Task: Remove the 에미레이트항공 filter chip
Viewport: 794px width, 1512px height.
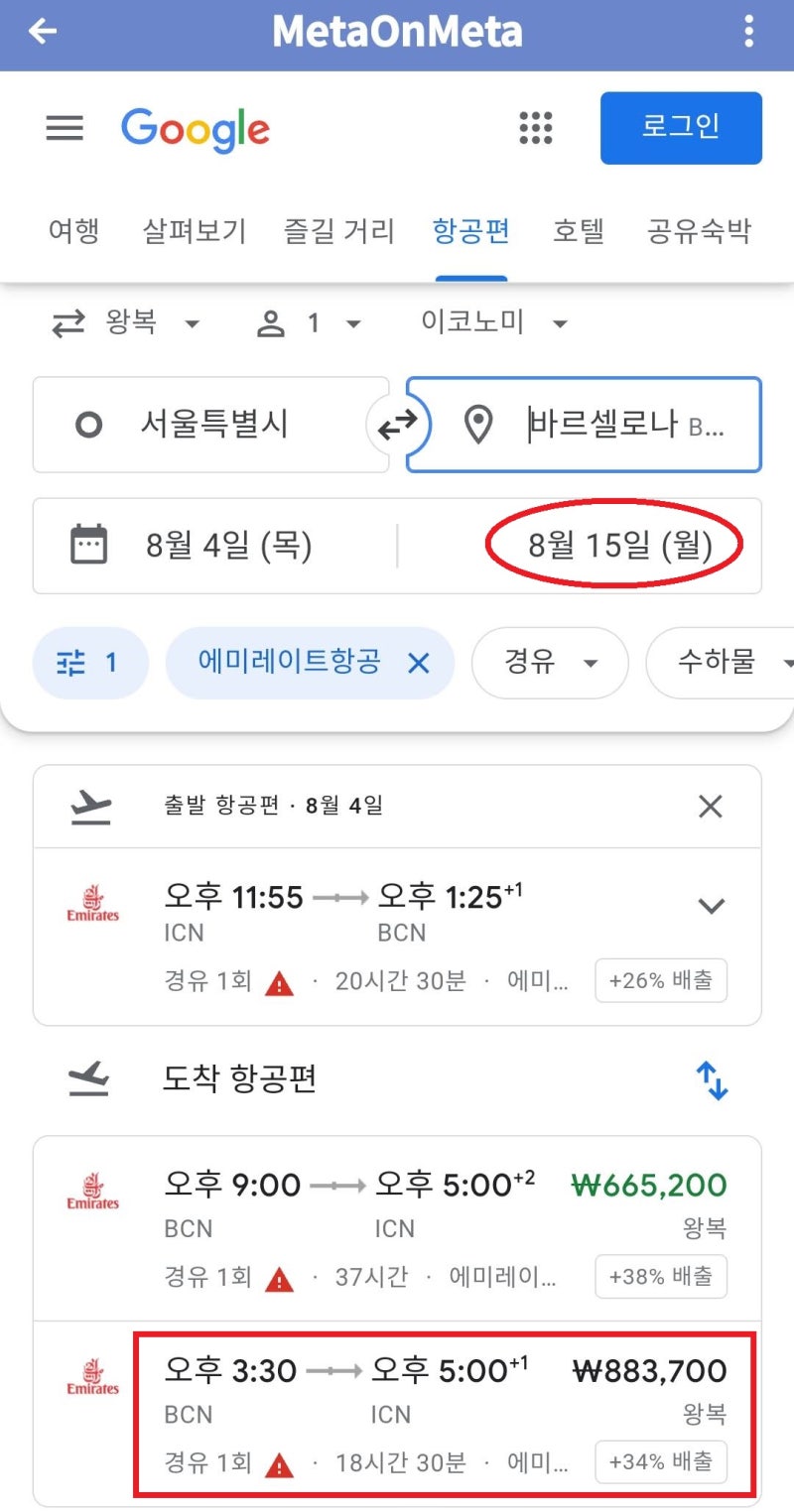Action: point(419,663)
